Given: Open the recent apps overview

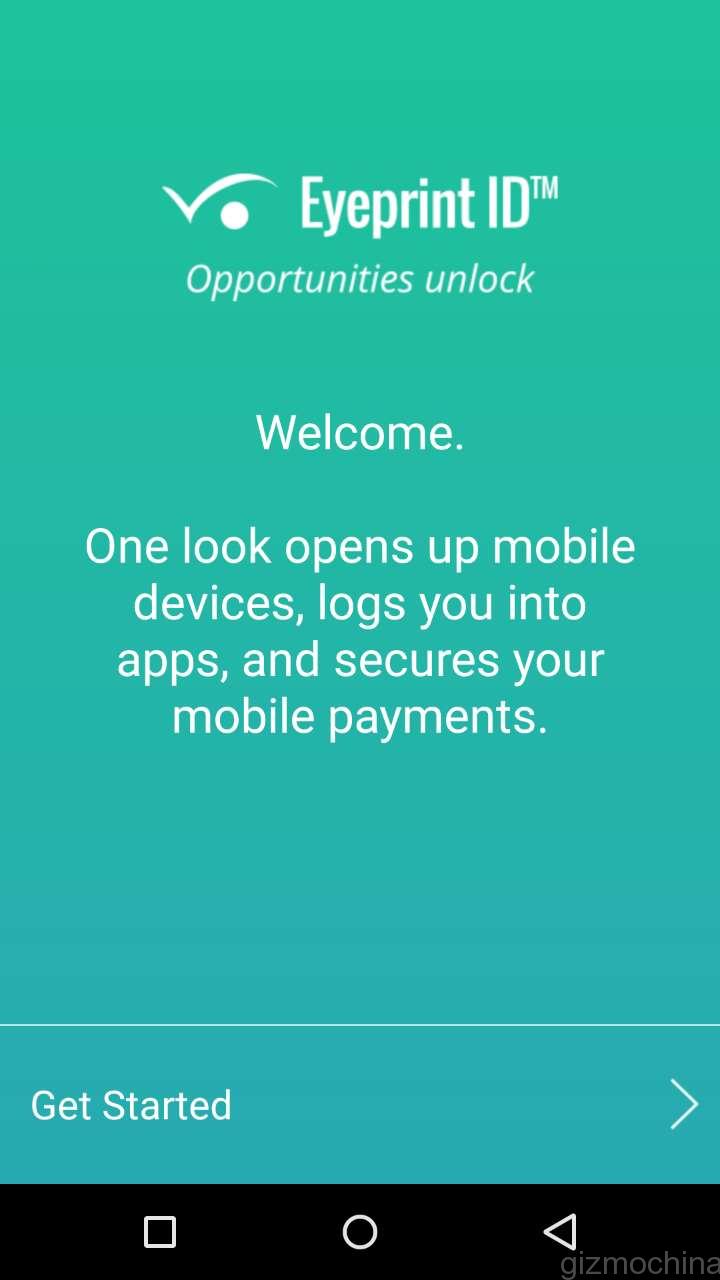Looking at the screenshot, I should coord(160,1231).
